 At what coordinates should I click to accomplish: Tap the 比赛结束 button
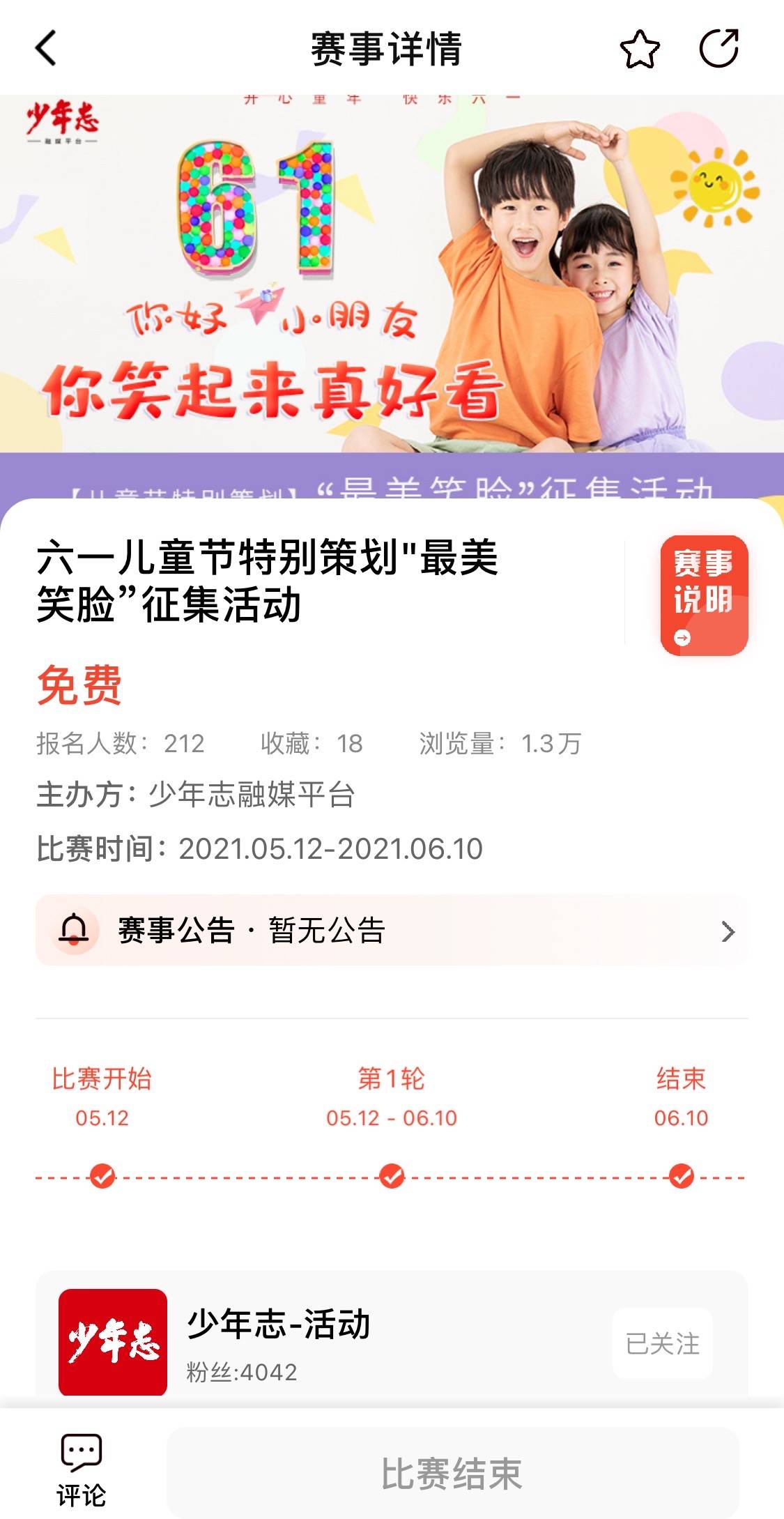point(452,1473)
